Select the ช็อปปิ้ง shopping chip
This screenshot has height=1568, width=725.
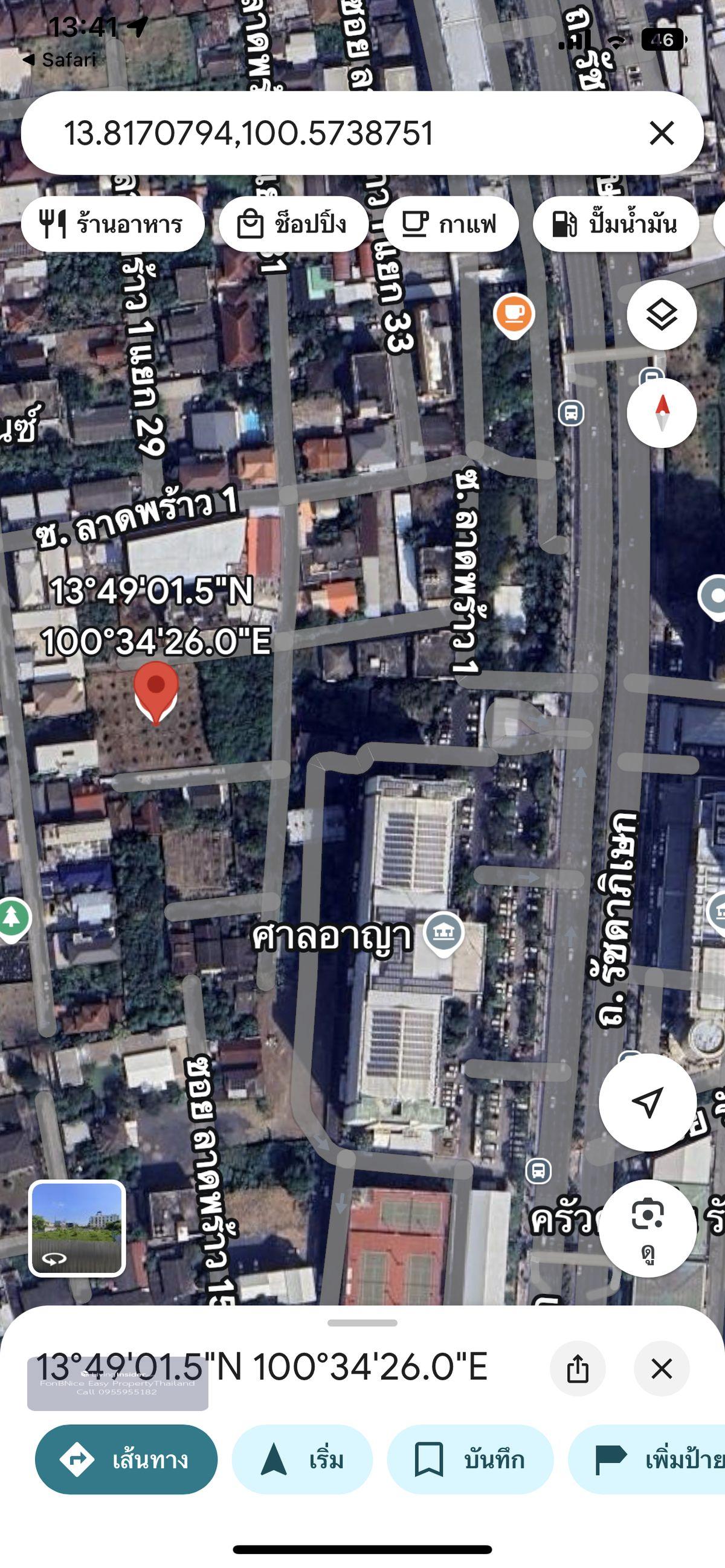coord(294,224)
